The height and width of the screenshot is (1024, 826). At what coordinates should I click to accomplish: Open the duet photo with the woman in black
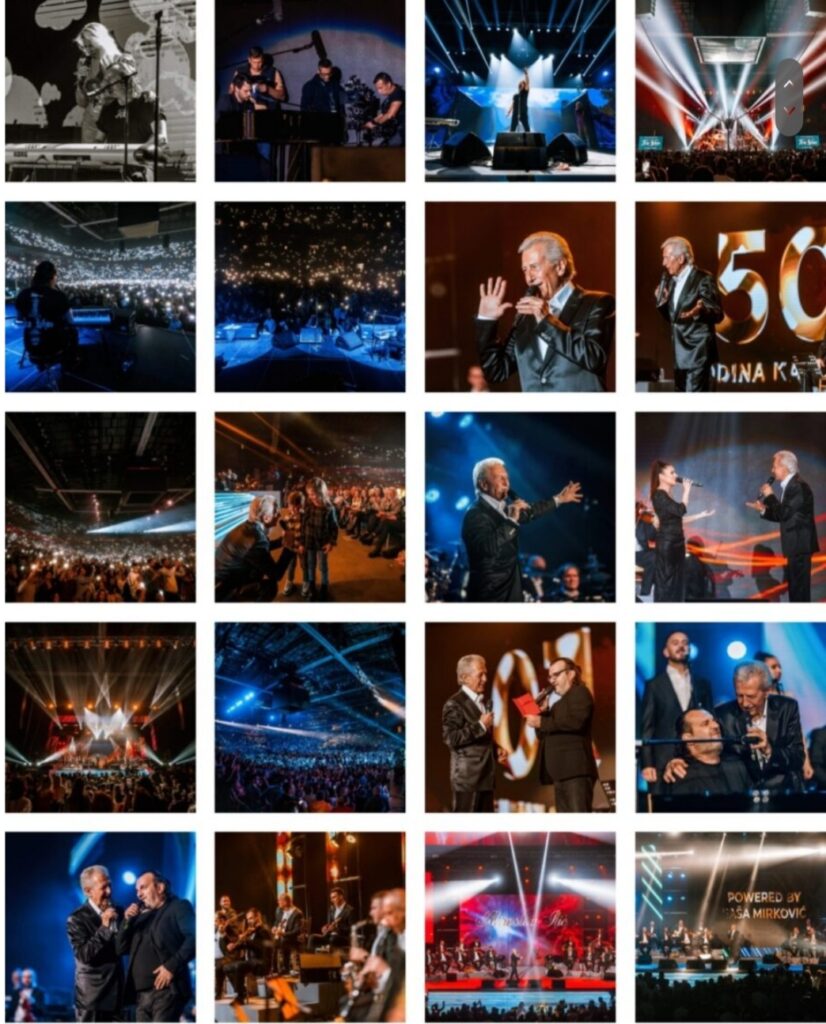tap(730, 507)
